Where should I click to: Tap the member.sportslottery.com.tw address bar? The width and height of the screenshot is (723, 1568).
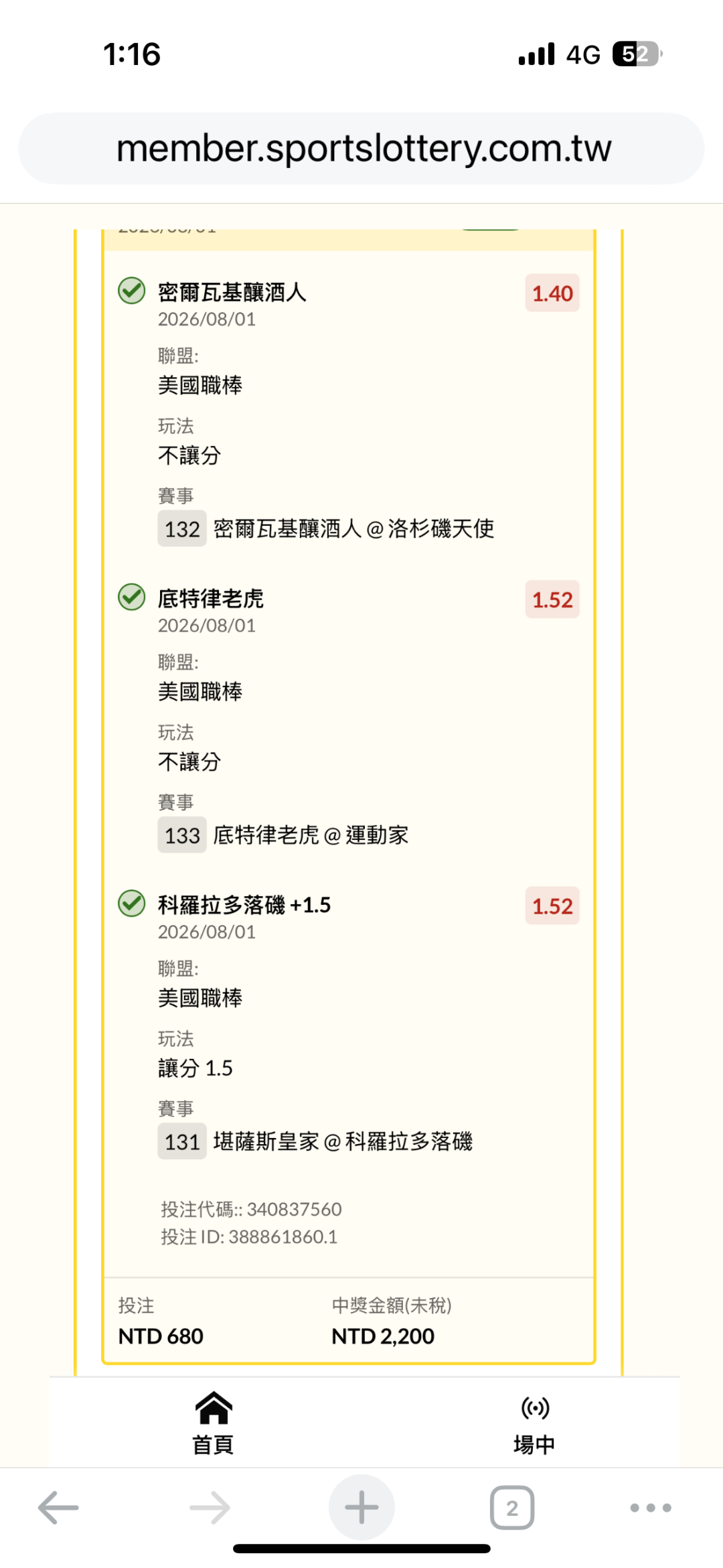[361, 148]
